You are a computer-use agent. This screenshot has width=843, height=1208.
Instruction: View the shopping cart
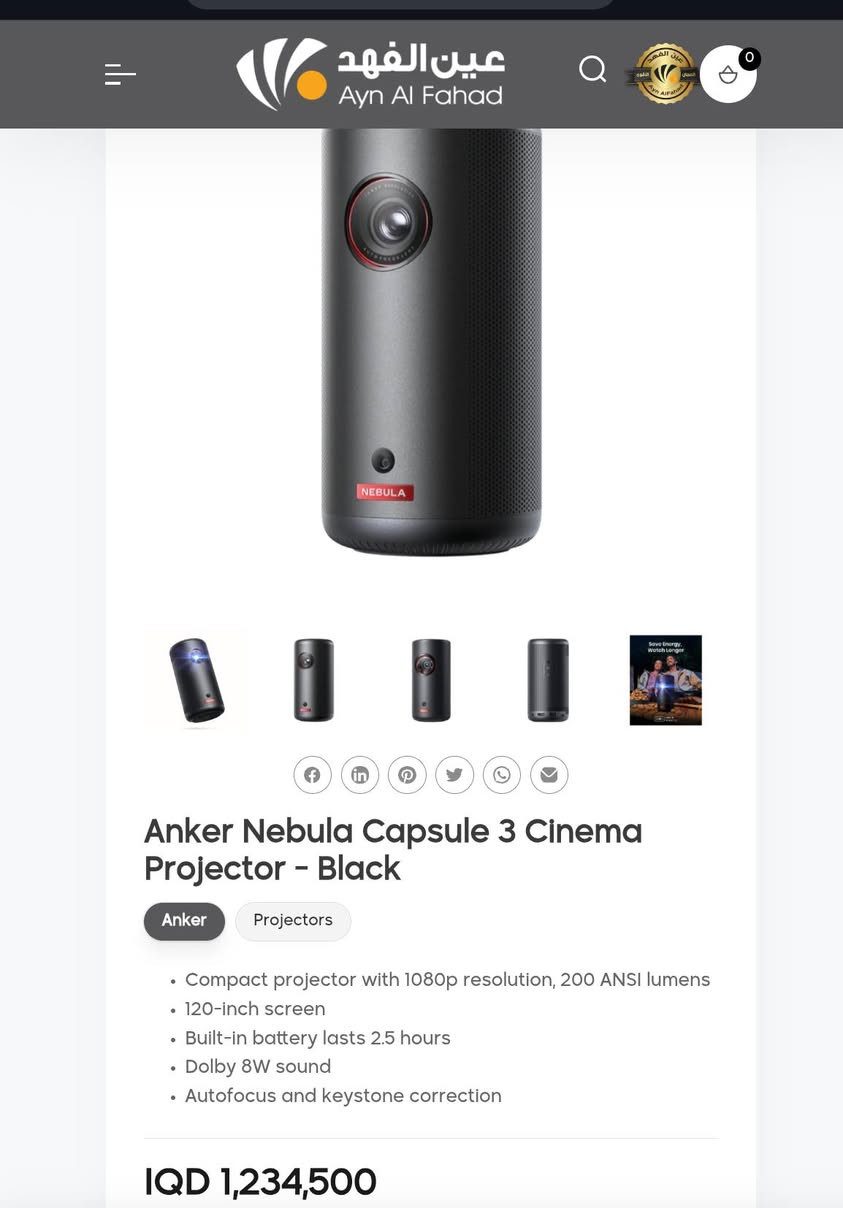(728, 74)
